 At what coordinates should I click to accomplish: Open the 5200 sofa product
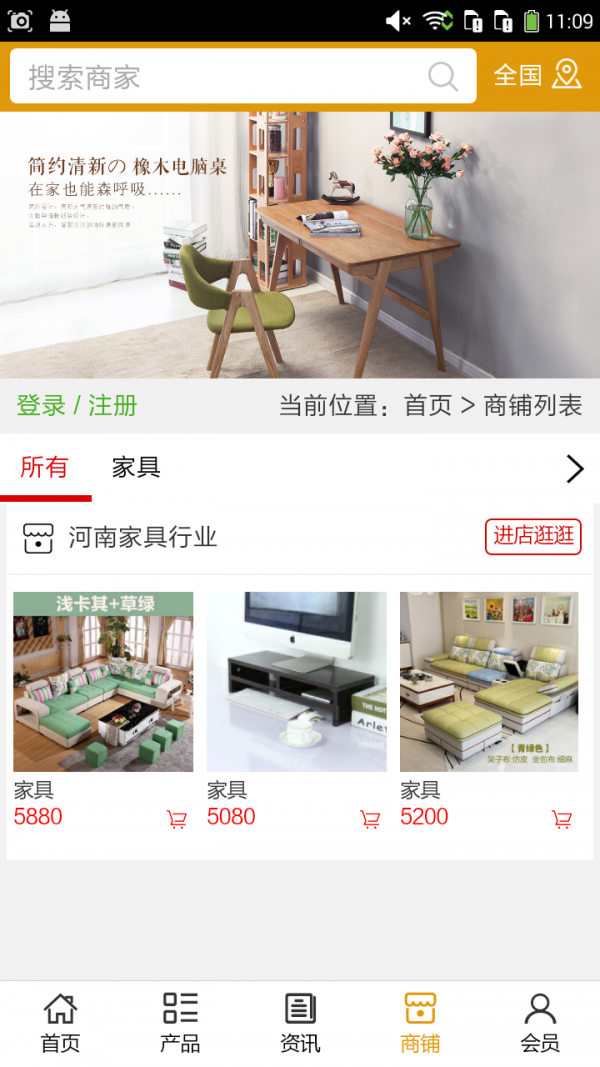pyautogui.click(x=489, y=682)
